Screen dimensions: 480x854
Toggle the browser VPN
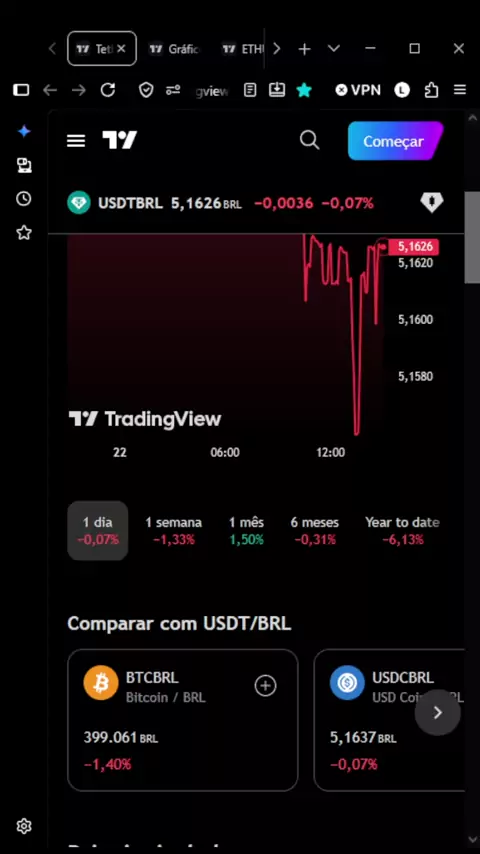coord(358,90)
